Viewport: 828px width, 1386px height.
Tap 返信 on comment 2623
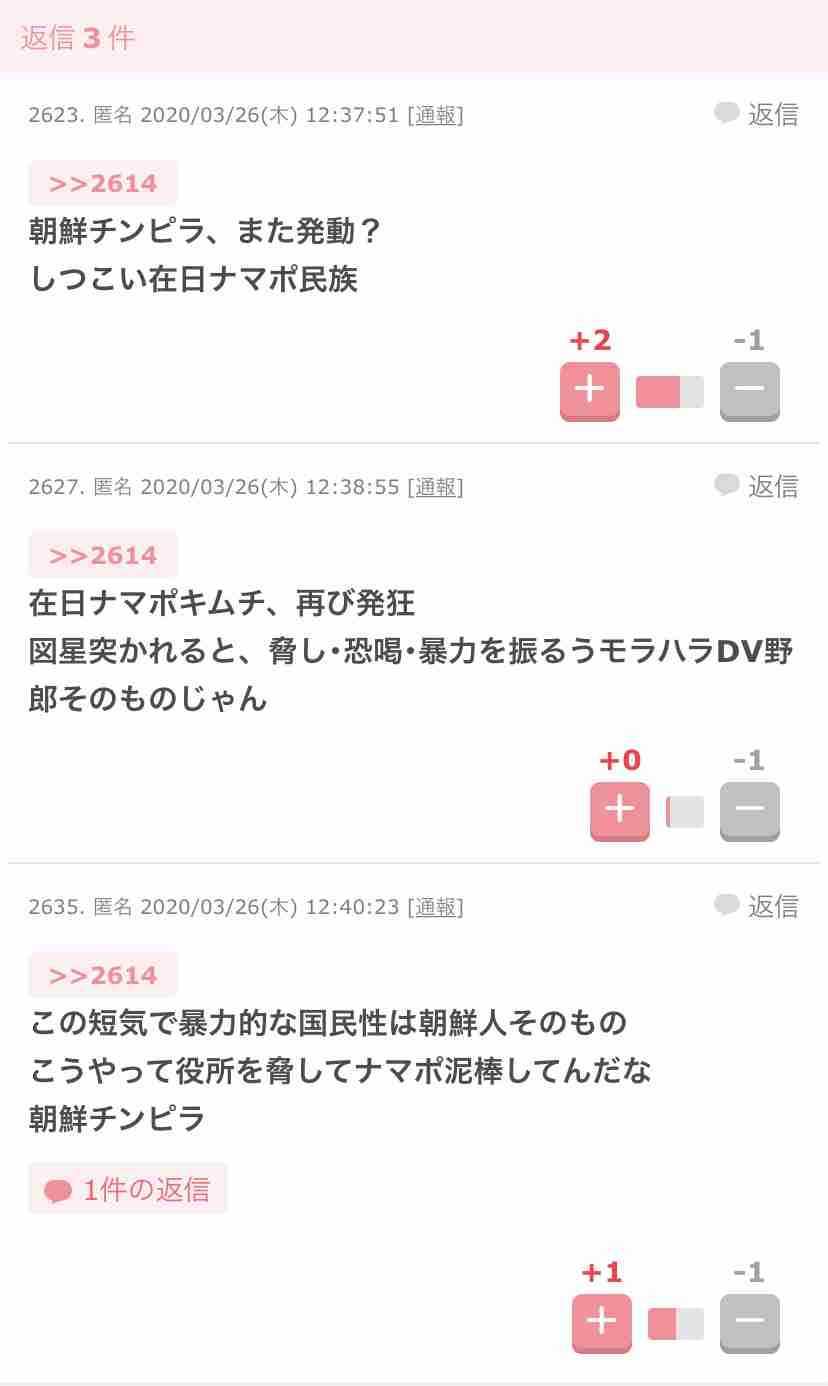click(757, 114)
